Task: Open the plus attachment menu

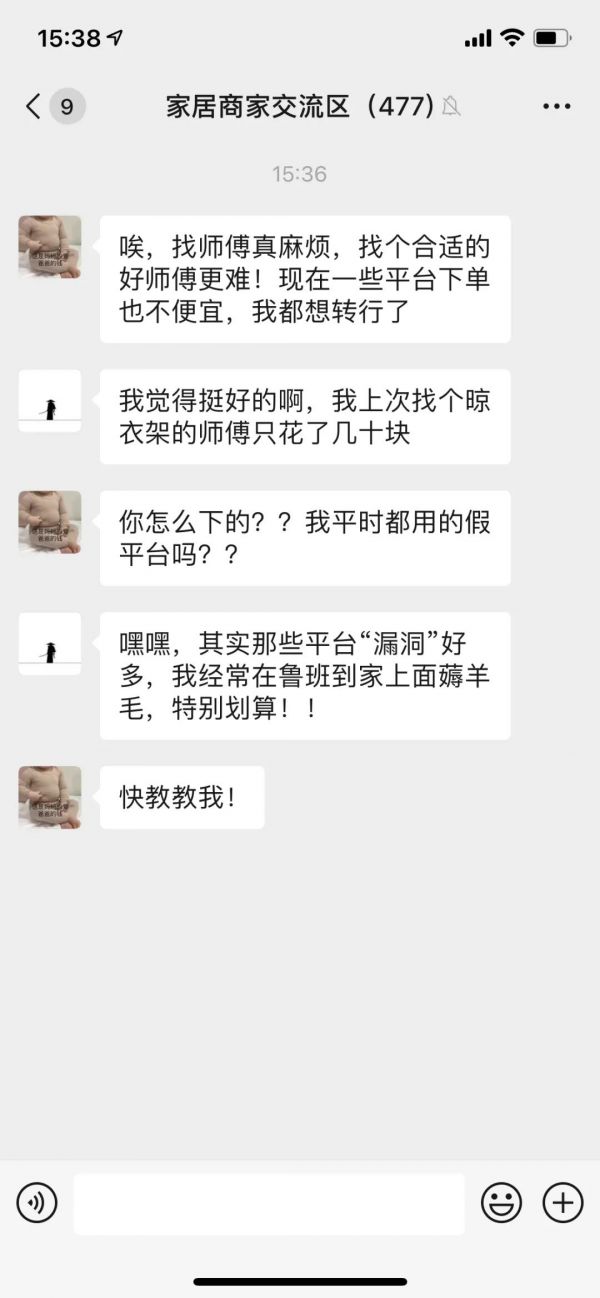Action: [562, 1202]
